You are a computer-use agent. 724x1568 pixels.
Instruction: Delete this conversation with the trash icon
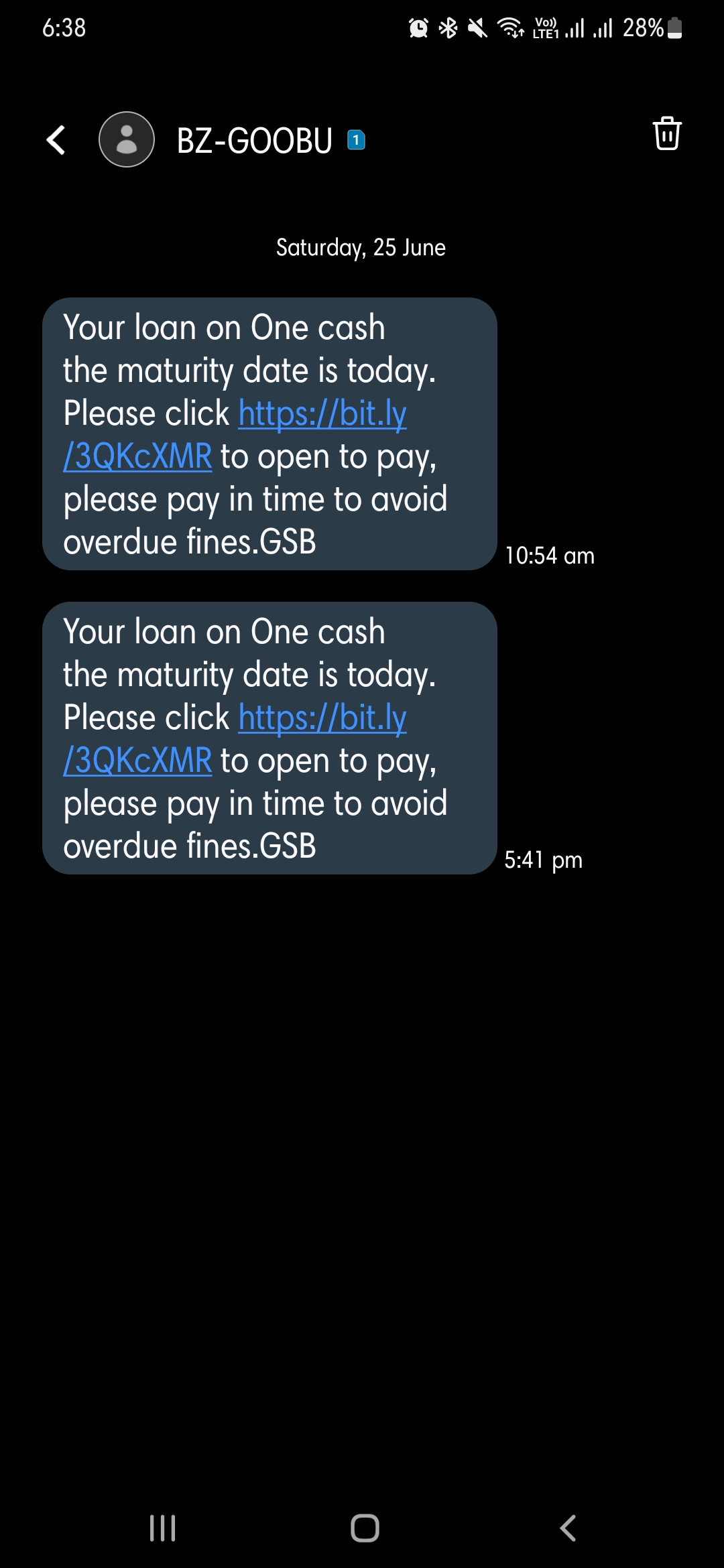pyautogui.click(x=666, y=133)
